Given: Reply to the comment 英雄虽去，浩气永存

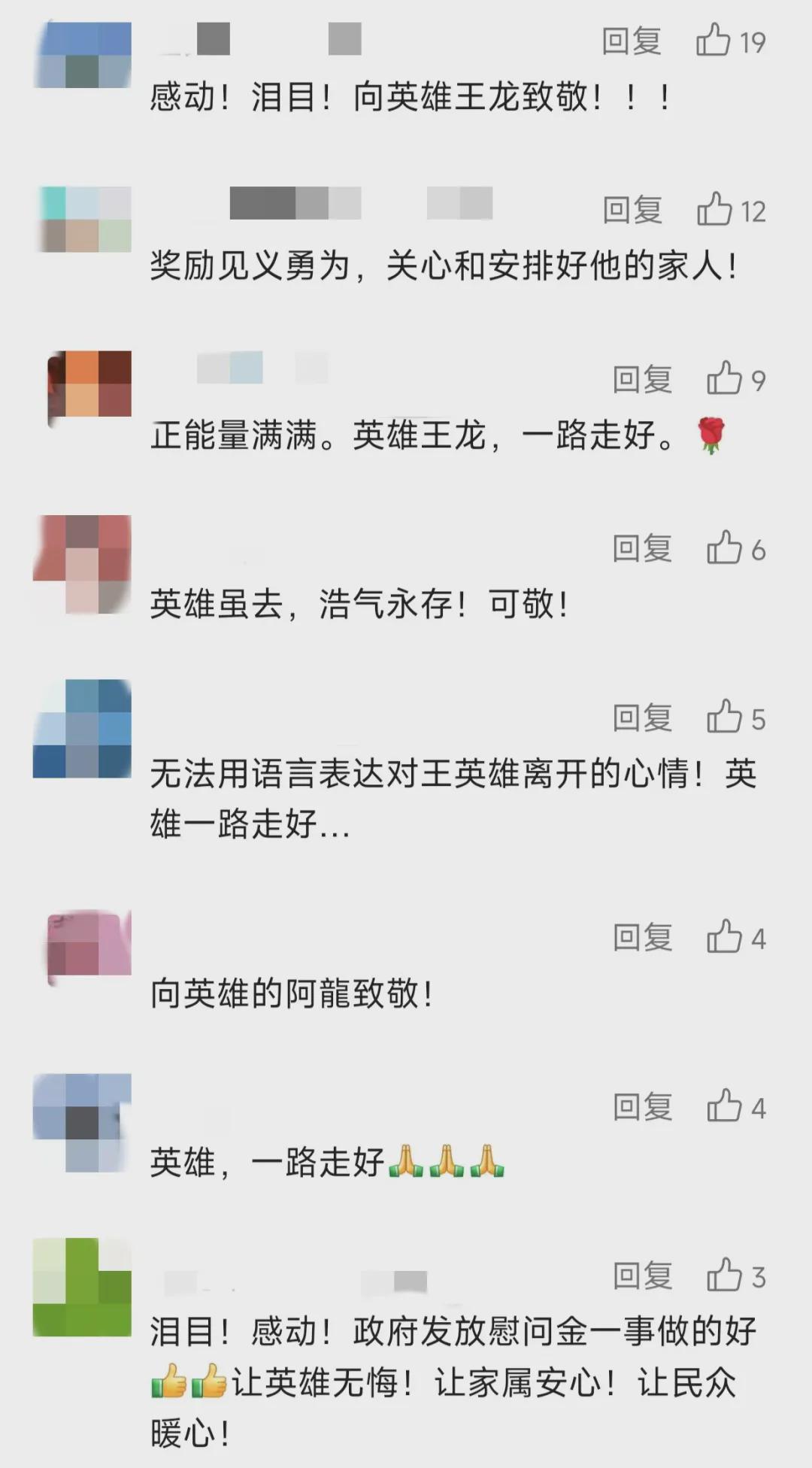Looking at the screenshot, I should point(642,549).
